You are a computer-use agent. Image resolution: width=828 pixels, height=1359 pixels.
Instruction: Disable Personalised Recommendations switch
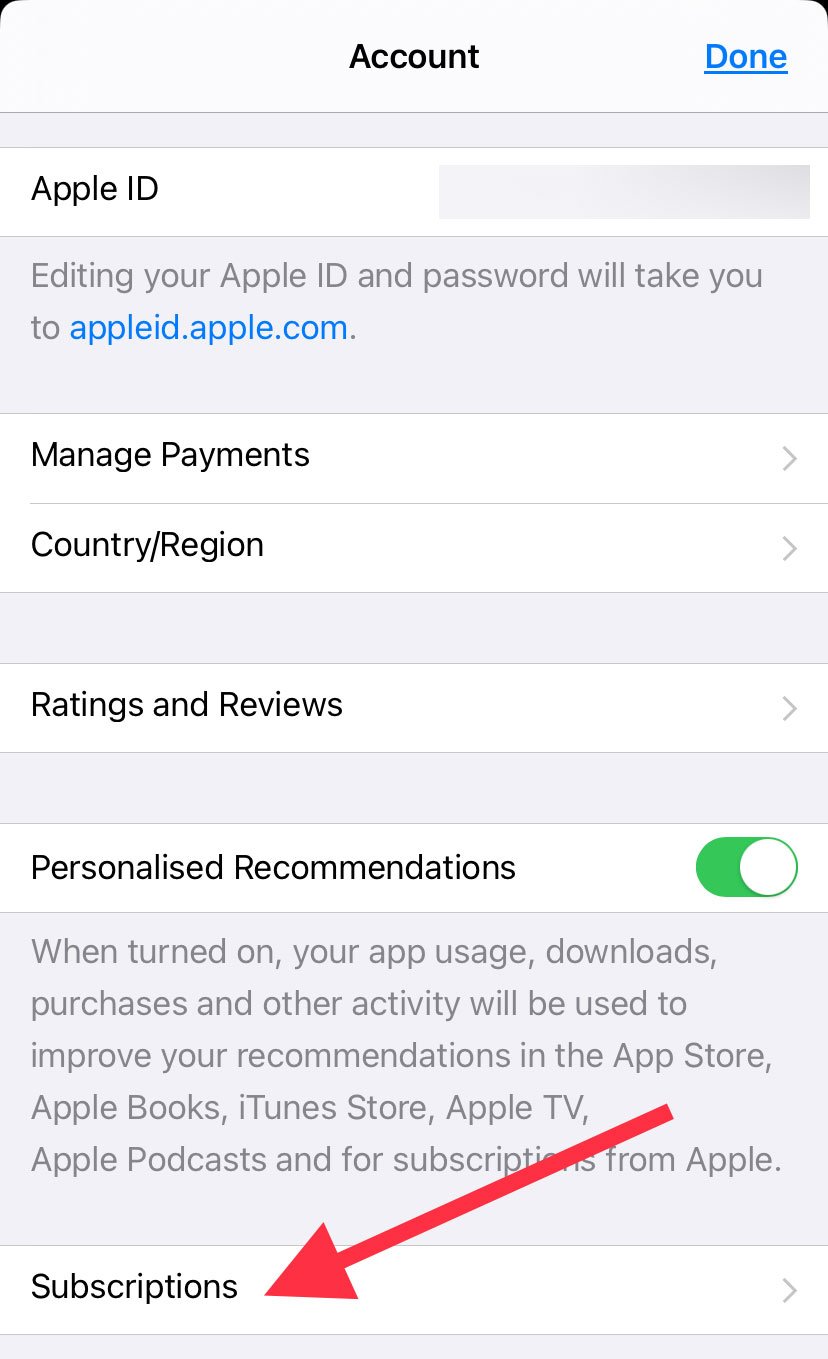click(746, 867)
